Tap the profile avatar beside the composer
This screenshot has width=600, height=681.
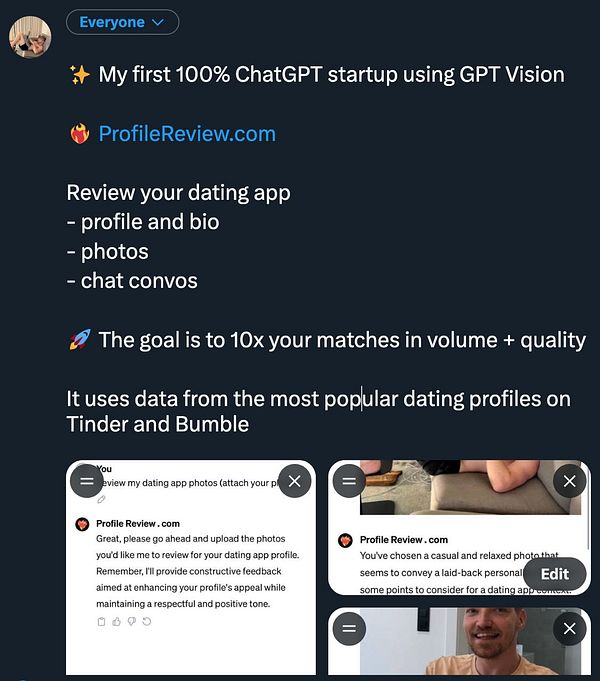[31, 37]
